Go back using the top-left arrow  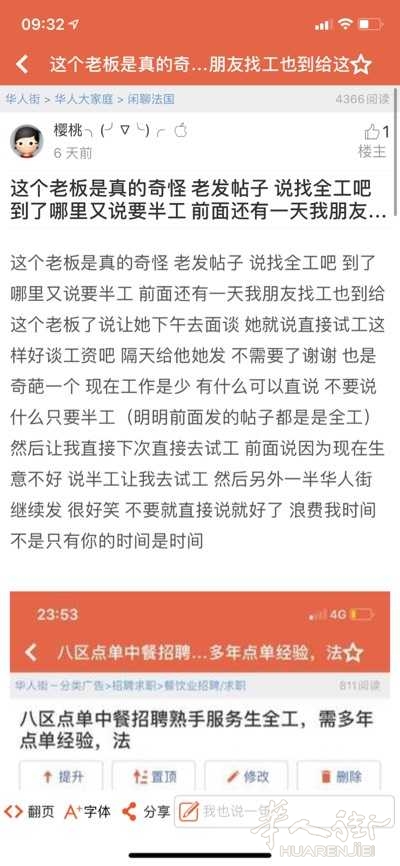pyautogui.click(x=22, y=65)
